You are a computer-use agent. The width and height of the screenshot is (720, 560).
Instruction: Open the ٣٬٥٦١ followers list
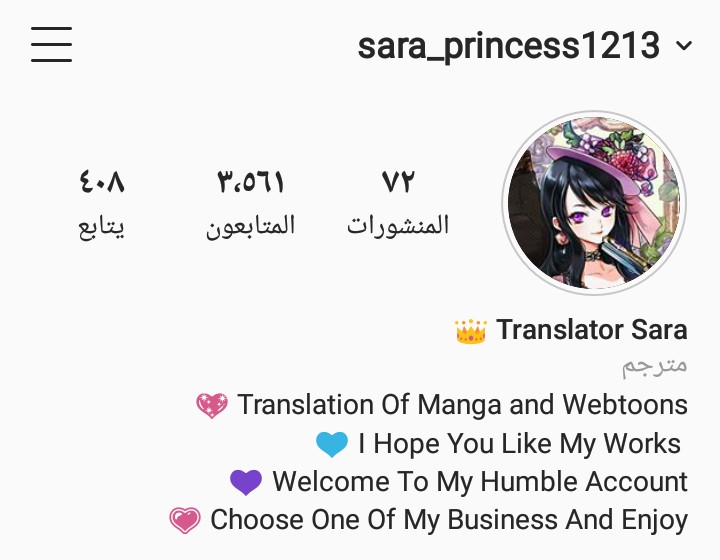pyautogui.click(x=251, y=203)
